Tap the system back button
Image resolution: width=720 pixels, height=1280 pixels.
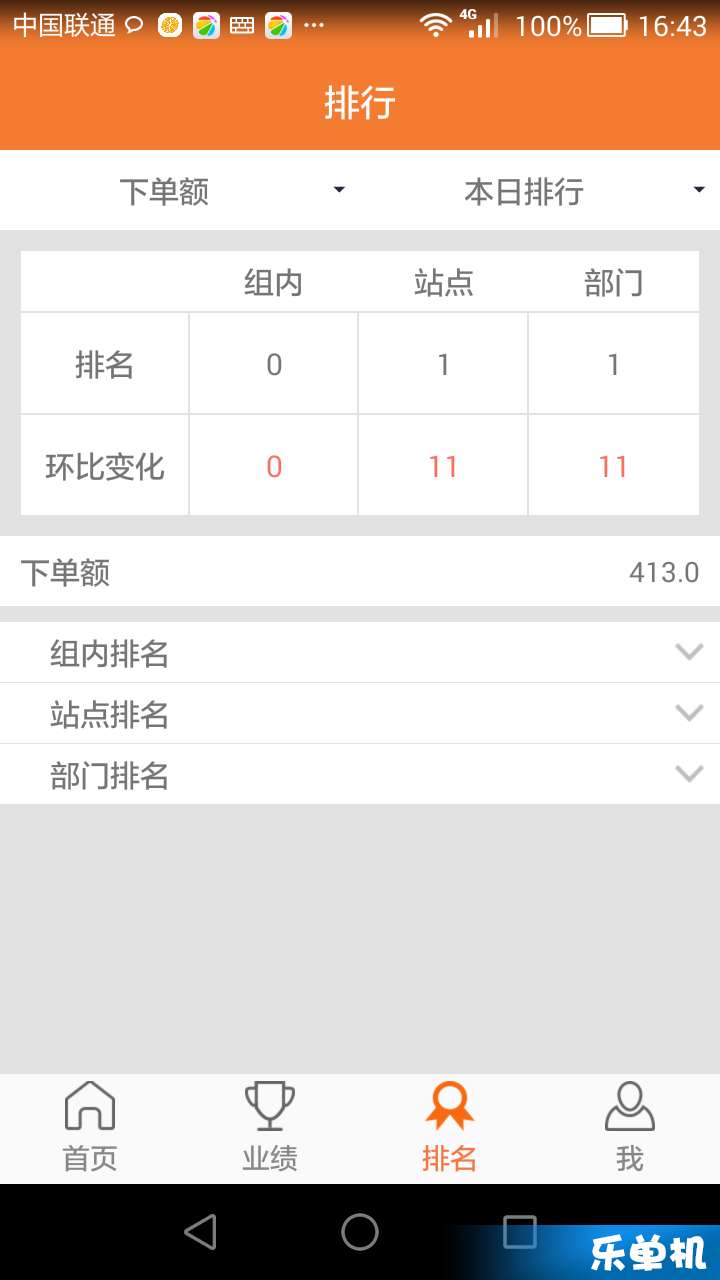(200, 1232)
